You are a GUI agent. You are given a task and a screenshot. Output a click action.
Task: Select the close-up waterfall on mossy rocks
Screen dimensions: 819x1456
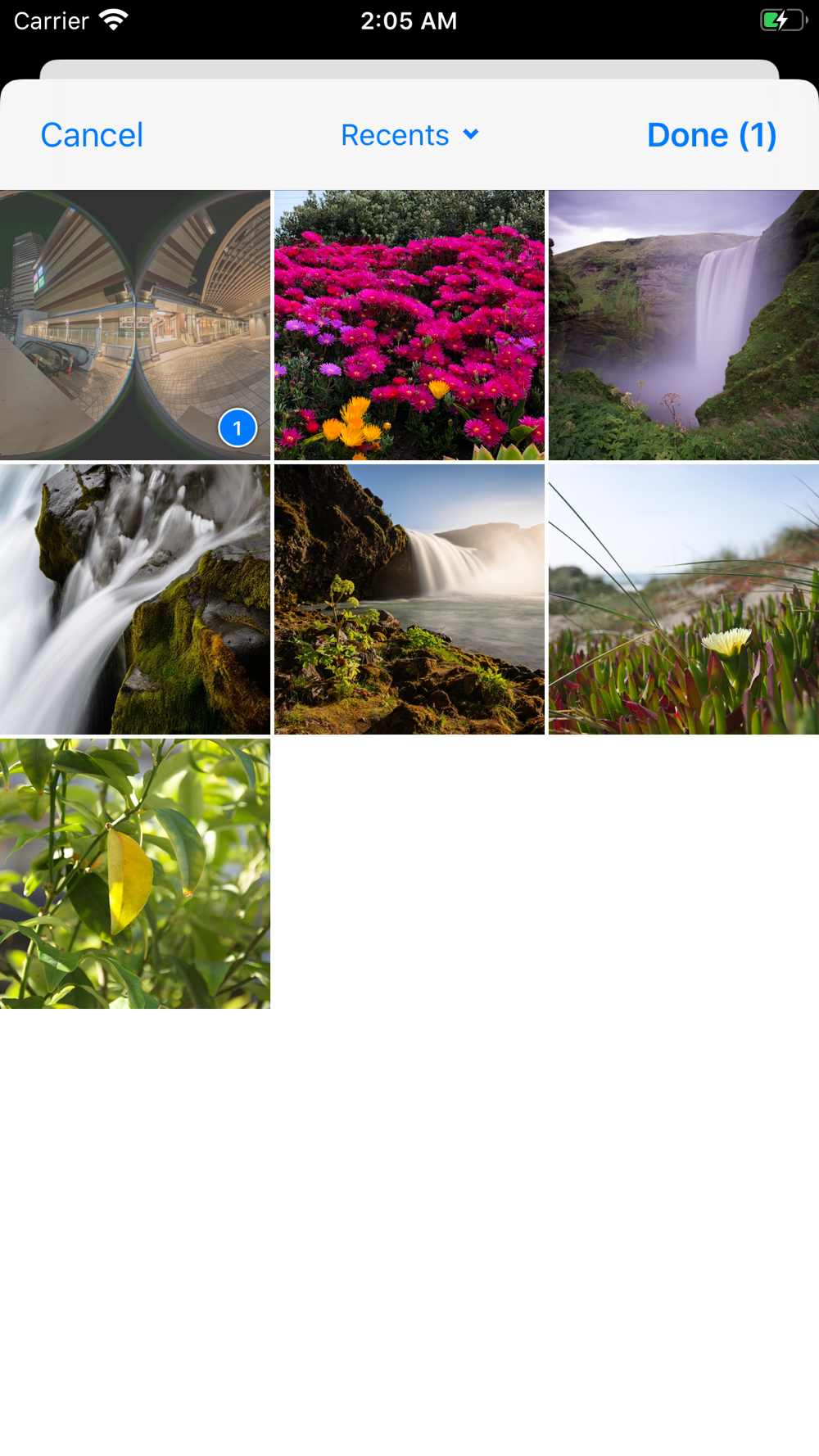pos(135,599)
